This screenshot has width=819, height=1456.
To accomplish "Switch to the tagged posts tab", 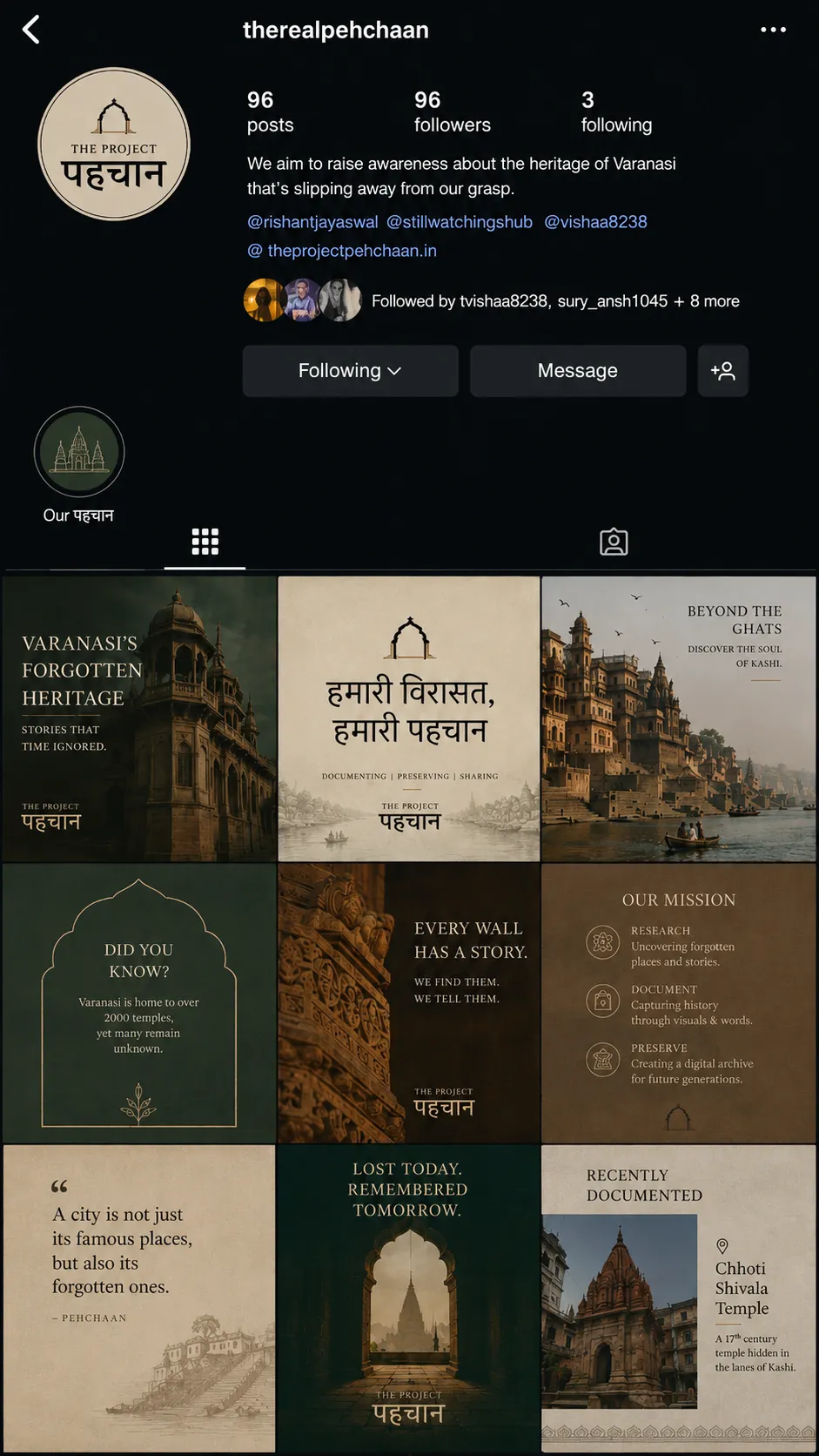I will coord(614,542).
